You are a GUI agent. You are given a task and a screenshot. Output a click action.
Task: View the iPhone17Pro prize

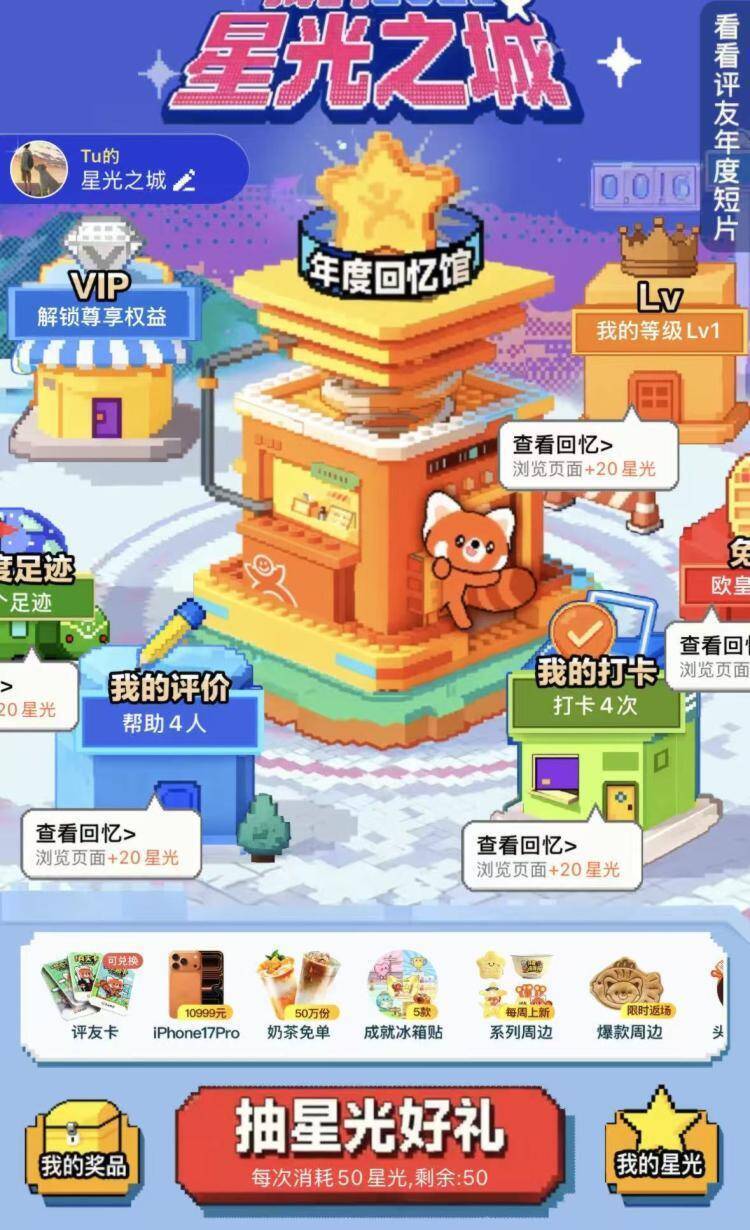click(196, 995)
